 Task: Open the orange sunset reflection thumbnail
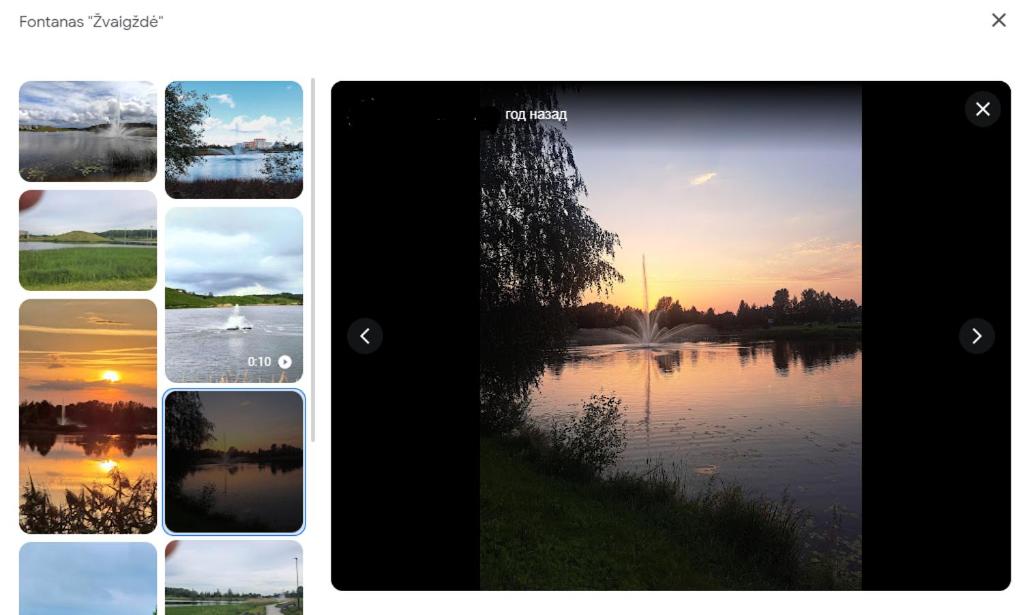pyautogui.click(x=88, y=416)
